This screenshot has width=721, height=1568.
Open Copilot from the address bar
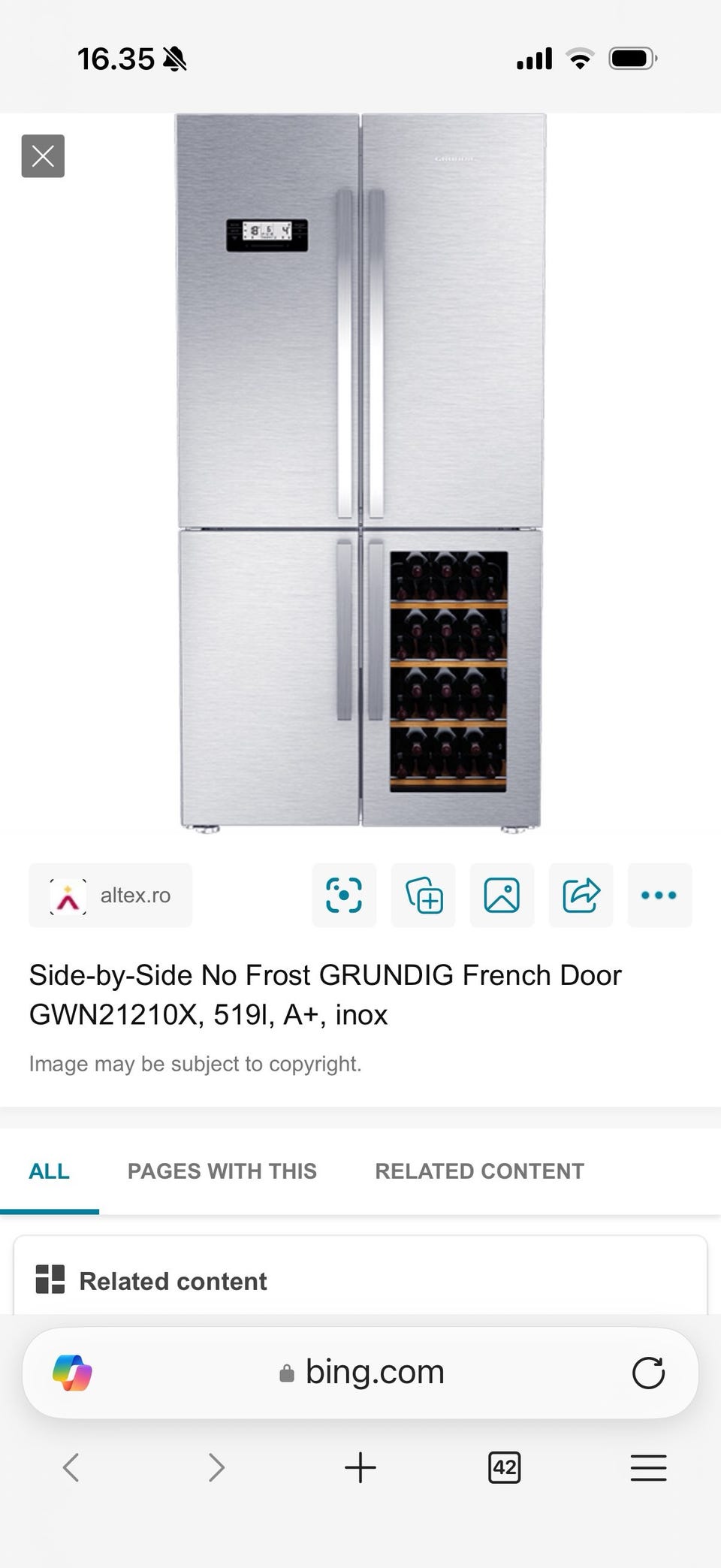pyautogui.click(x=72, y=1373)
